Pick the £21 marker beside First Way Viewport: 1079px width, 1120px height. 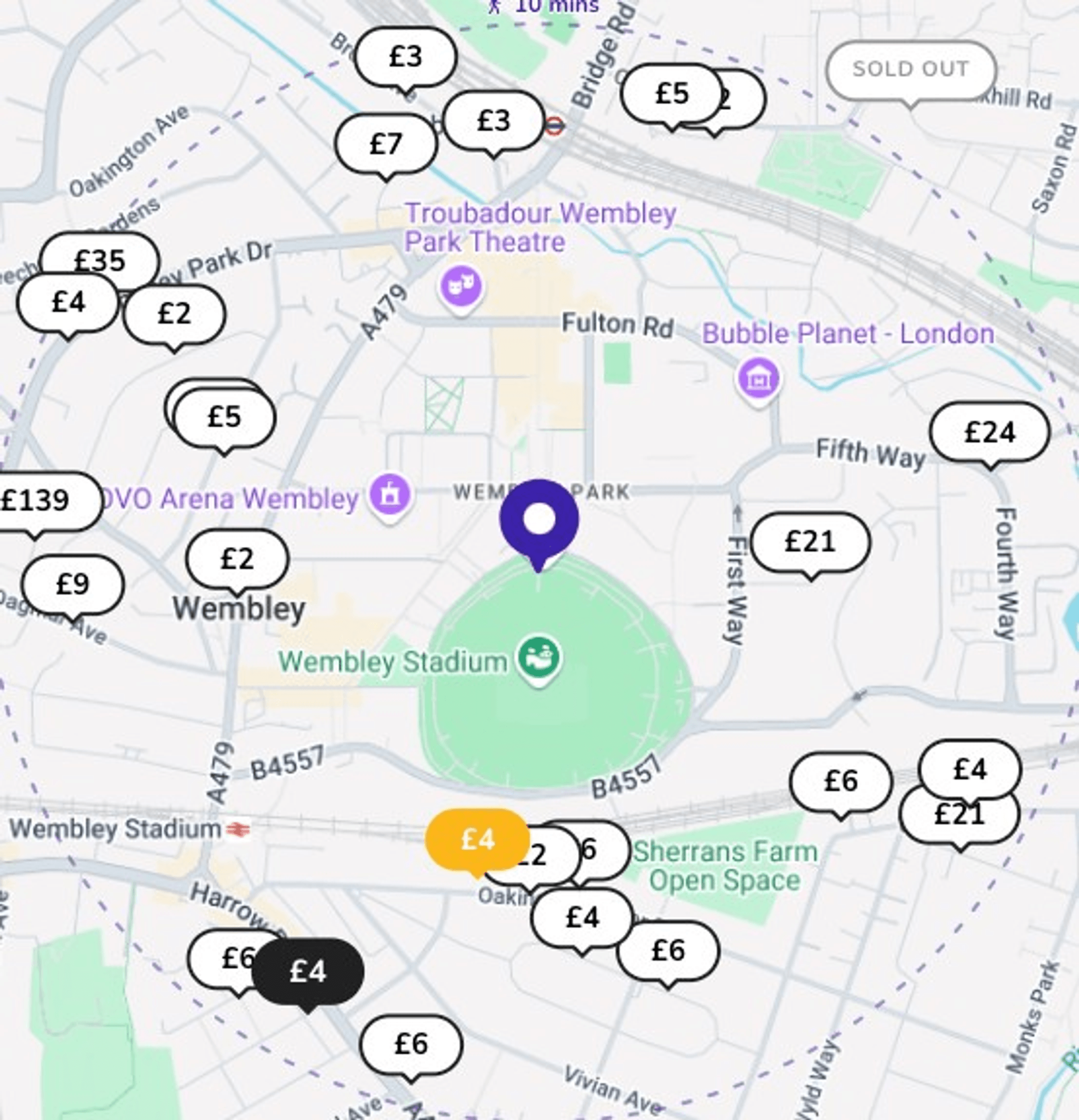tap(810, 541)
